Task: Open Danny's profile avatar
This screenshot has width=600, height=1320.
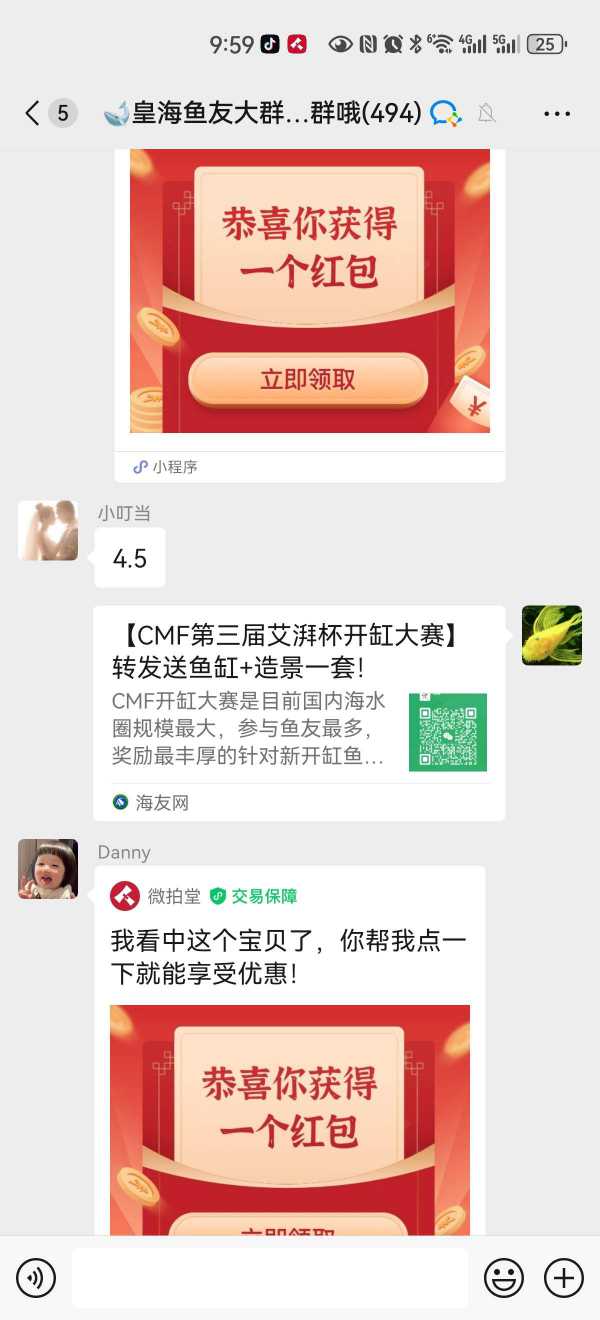Action: click(48, 869)
